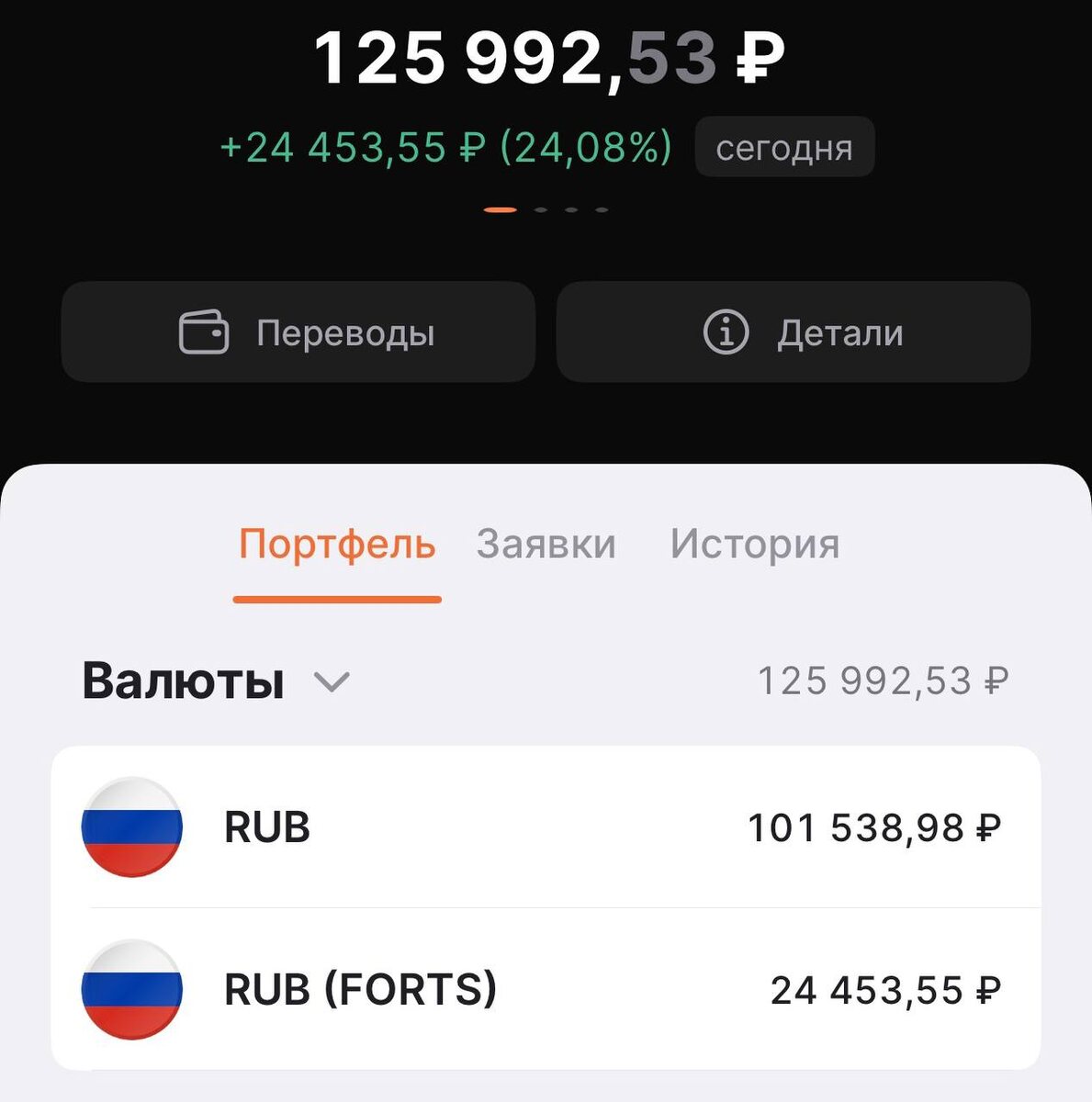Screen dimensions: 1092x1102
Task: Open the Детали account details button
Action: point(793,332)
